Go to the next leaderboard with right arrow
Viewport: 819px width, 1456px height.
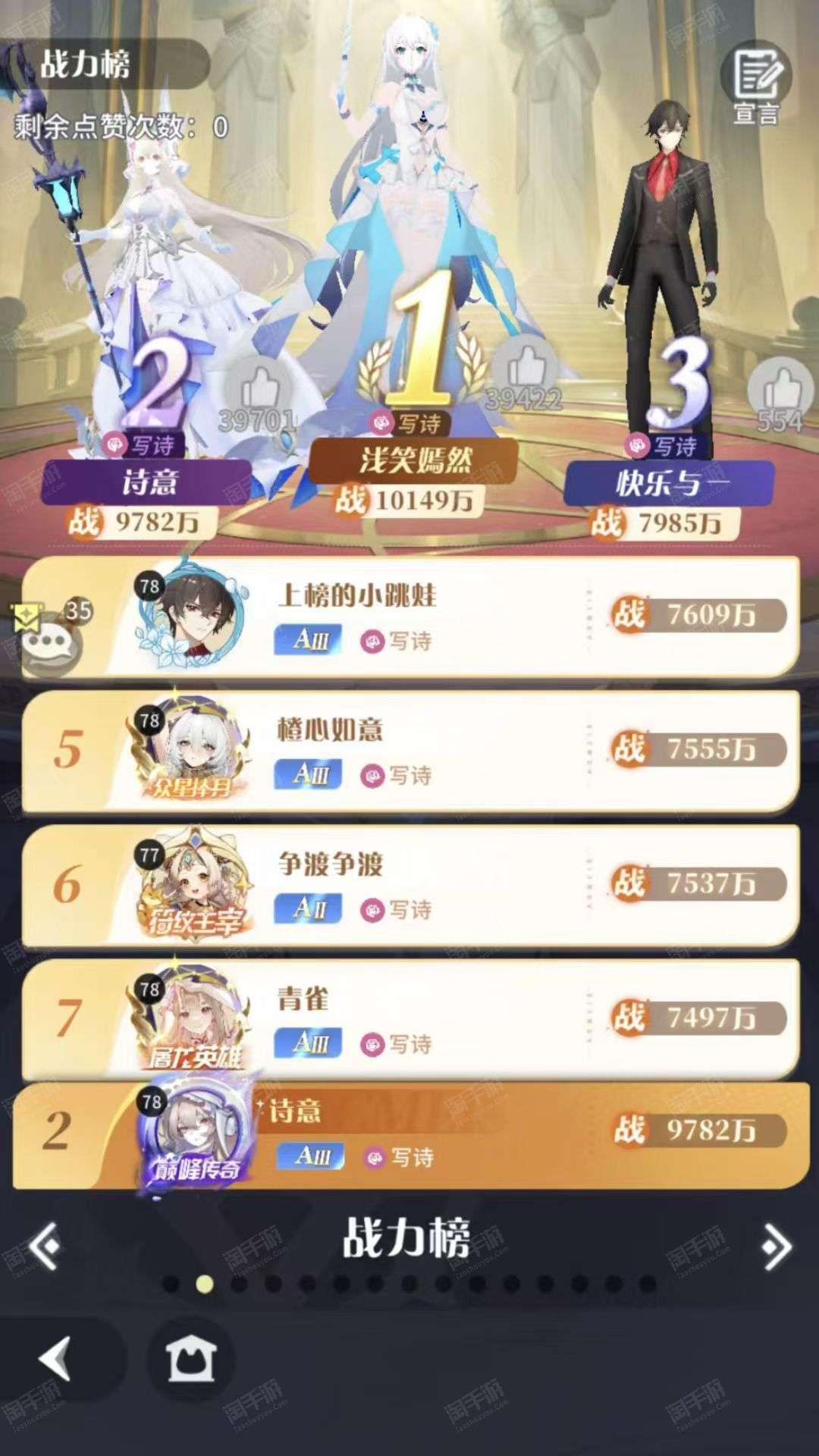click(776, 1245)
